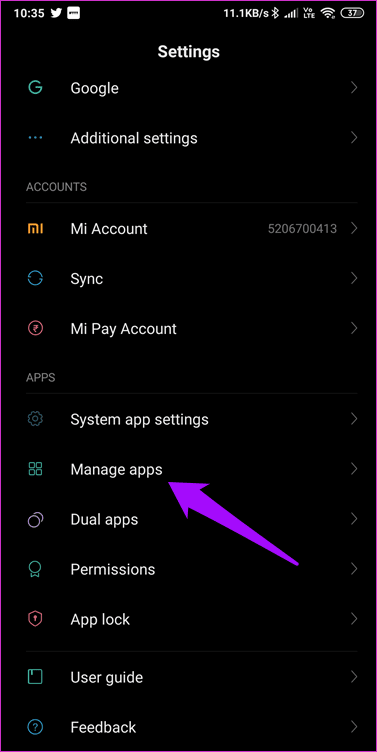The image size is (377, 752).
Task: Select Manage apps
Action: [188, 469]
